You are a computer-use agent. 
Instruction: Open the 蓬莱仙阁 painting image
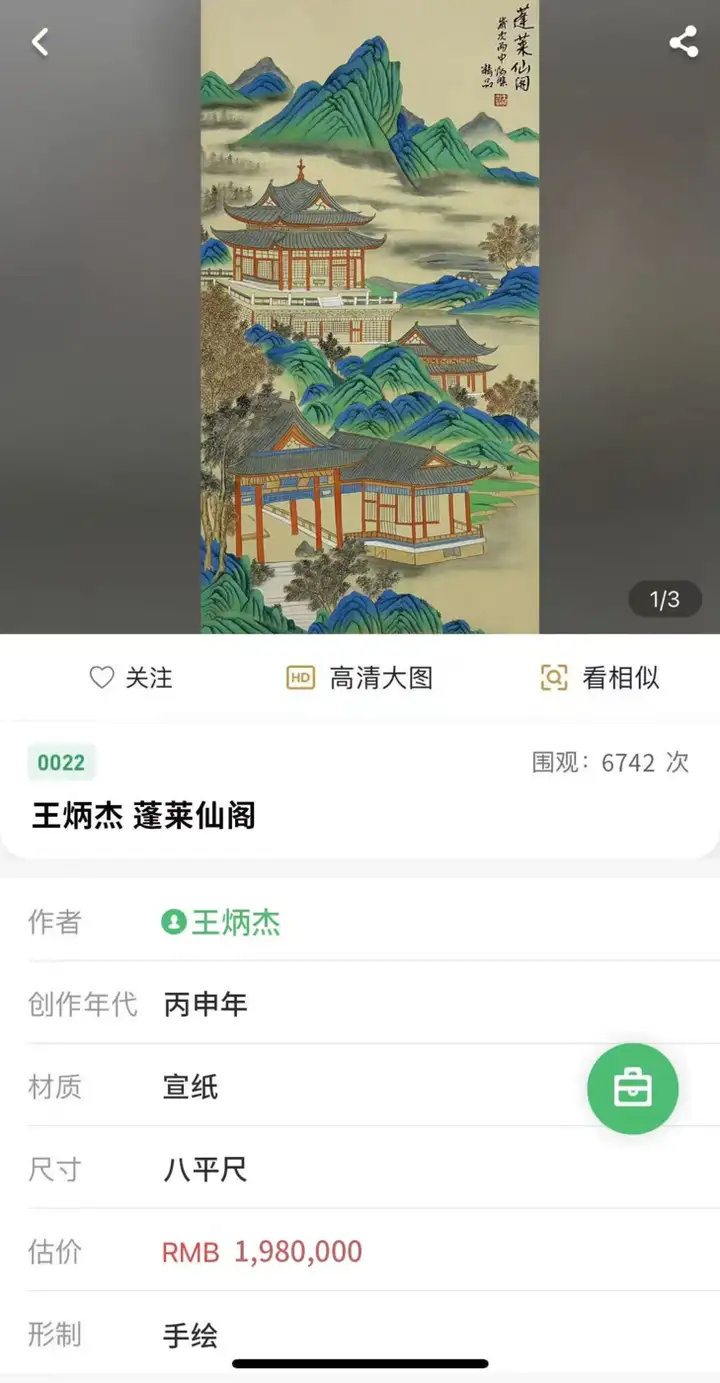[369, 316]
